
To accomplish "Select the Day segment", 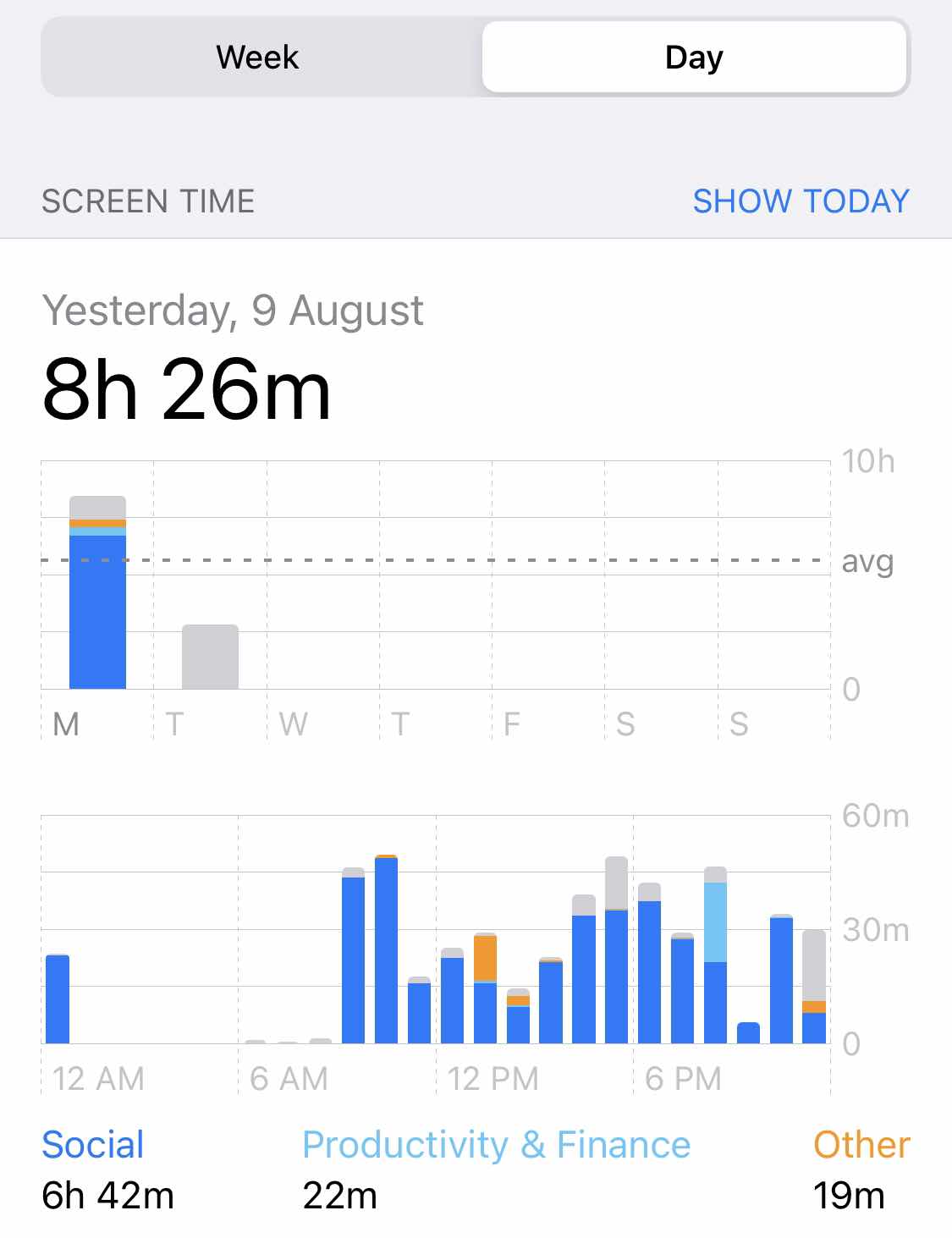I will click(x=694, y=58).
